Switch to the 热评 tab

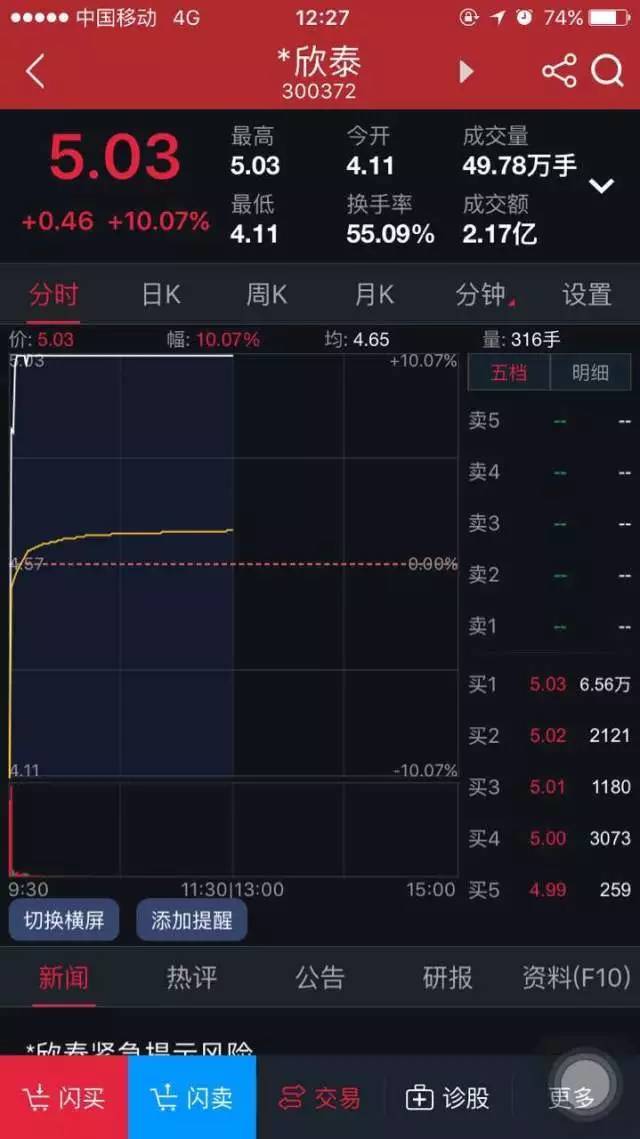[x=192, y=977]
